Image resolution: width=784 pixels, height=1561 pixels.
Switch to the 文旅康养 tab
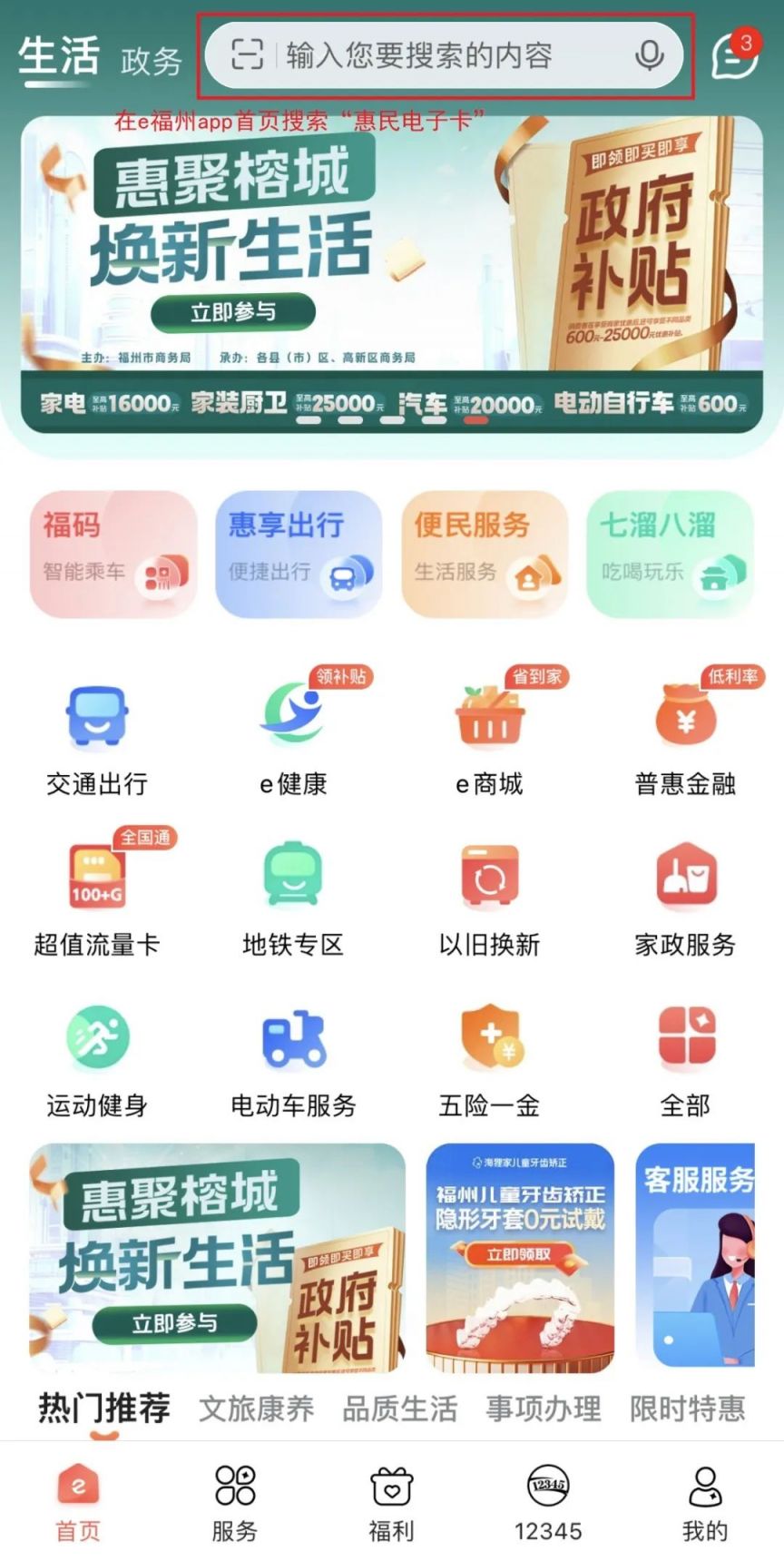tap(257, 1408)
